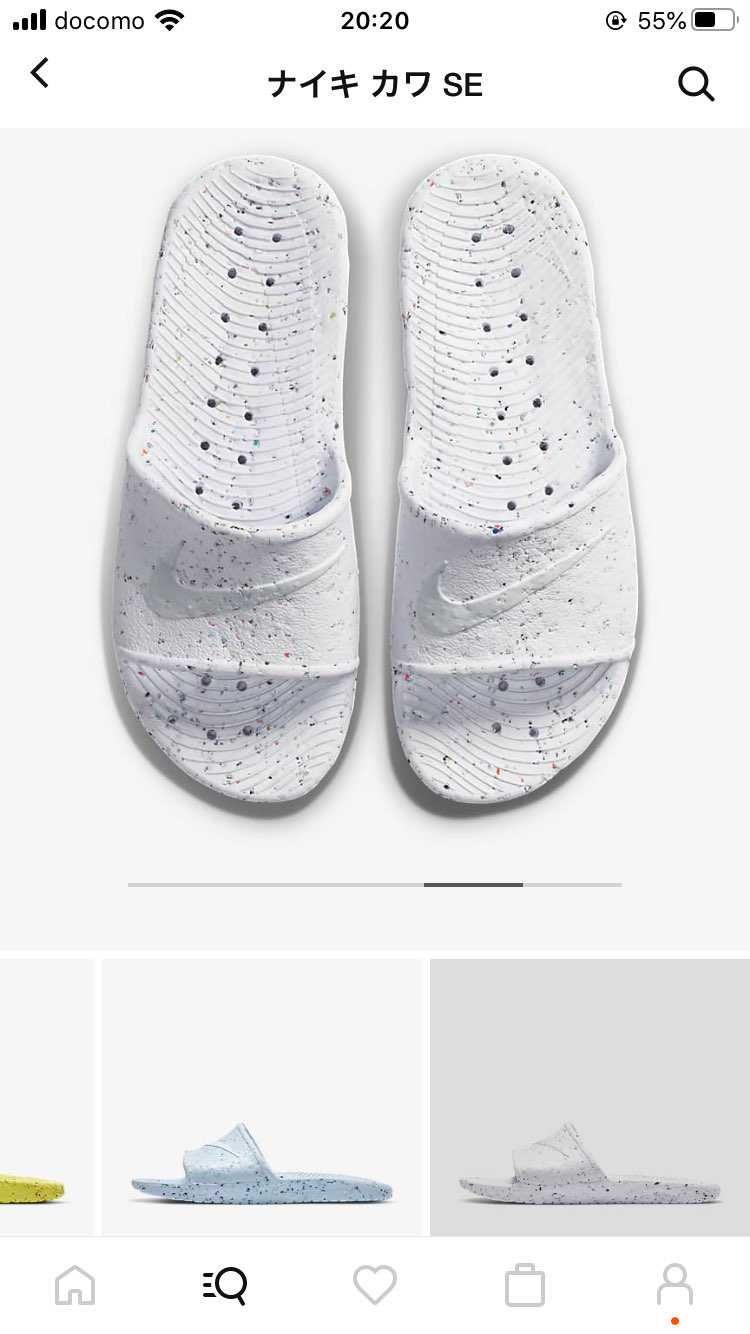Open search with the magnifier icon
Image resolution: width=750 pixels, height=1334 pixels.
[x=696, y=84]
